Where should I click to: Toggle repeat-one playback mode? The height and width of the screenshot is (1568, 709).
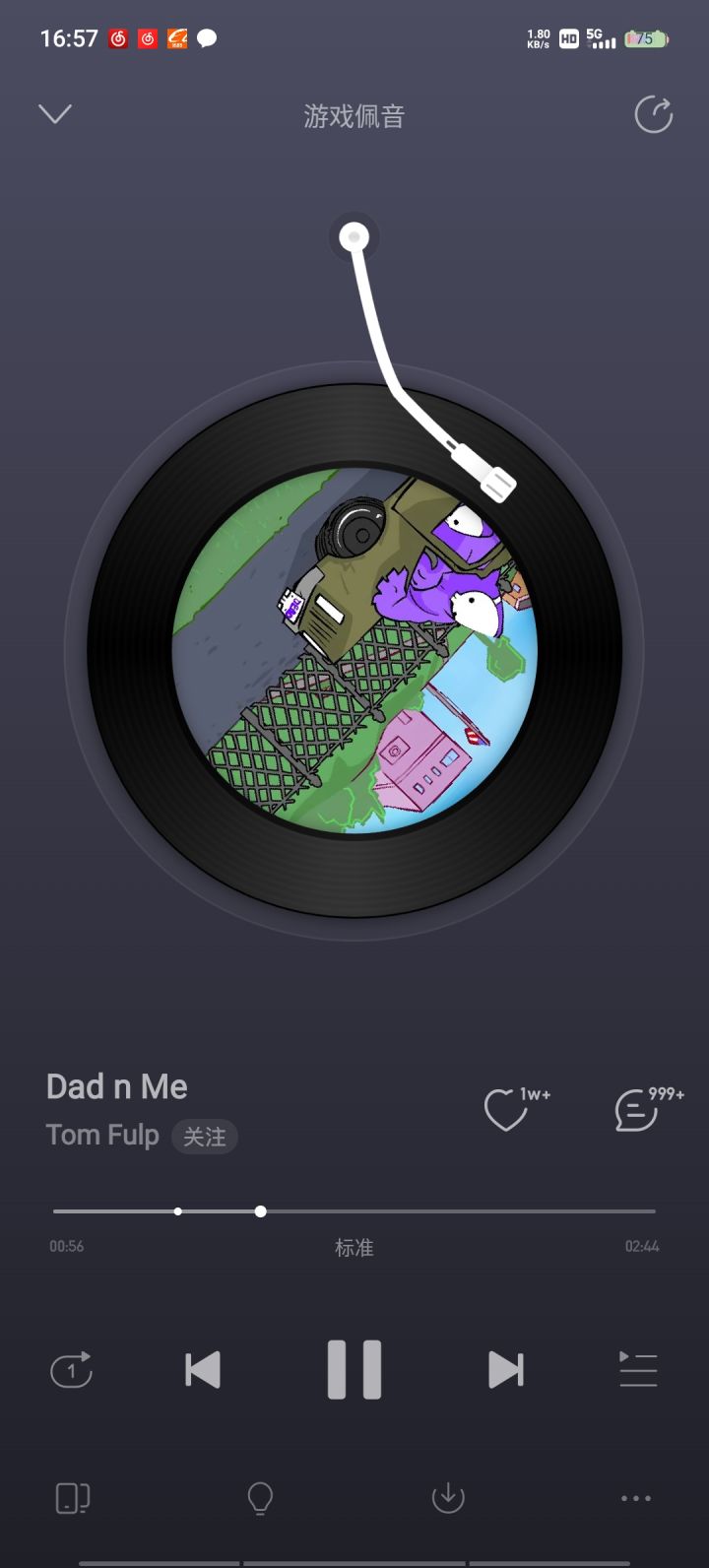point(71,1369)
